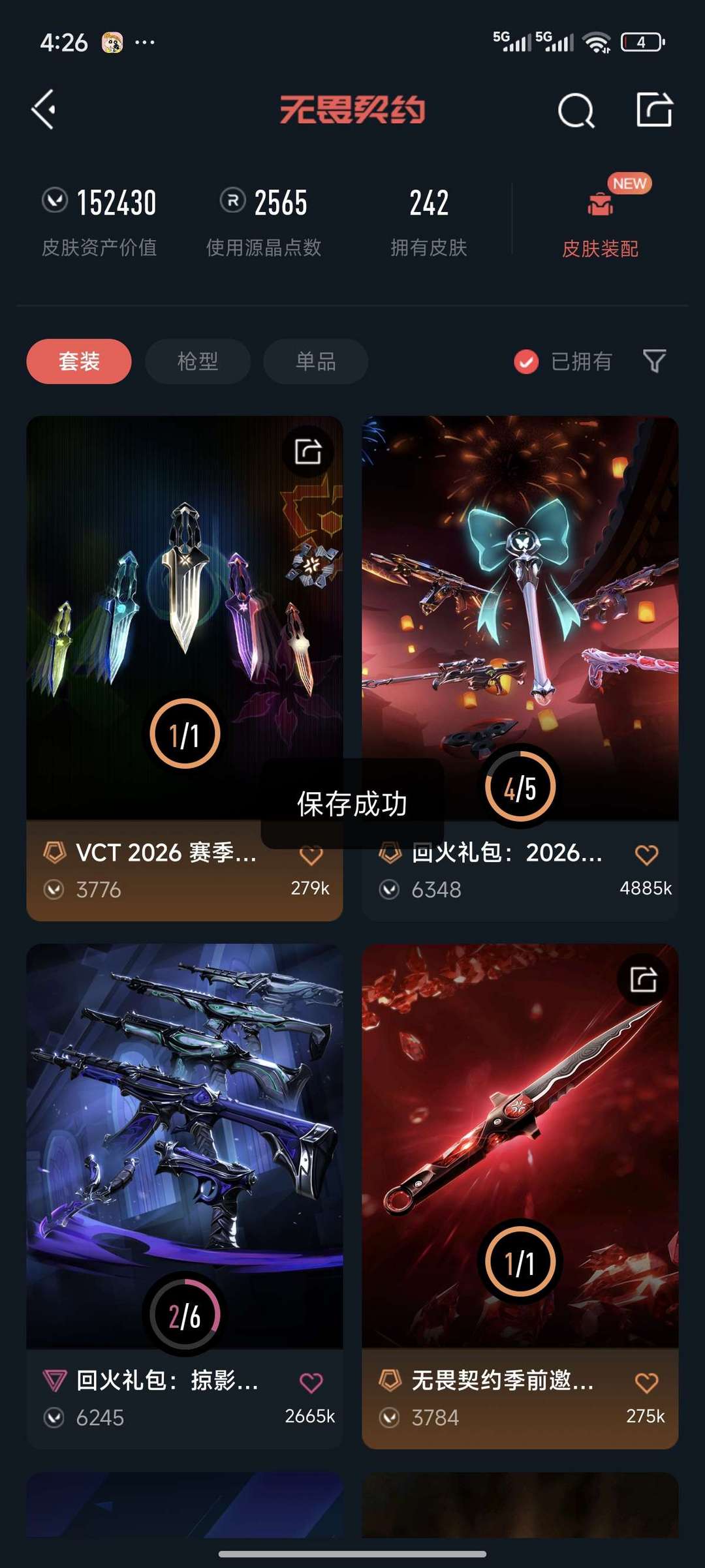Like the VCT 2026 赛季 bundle

(x=311, y=854)
